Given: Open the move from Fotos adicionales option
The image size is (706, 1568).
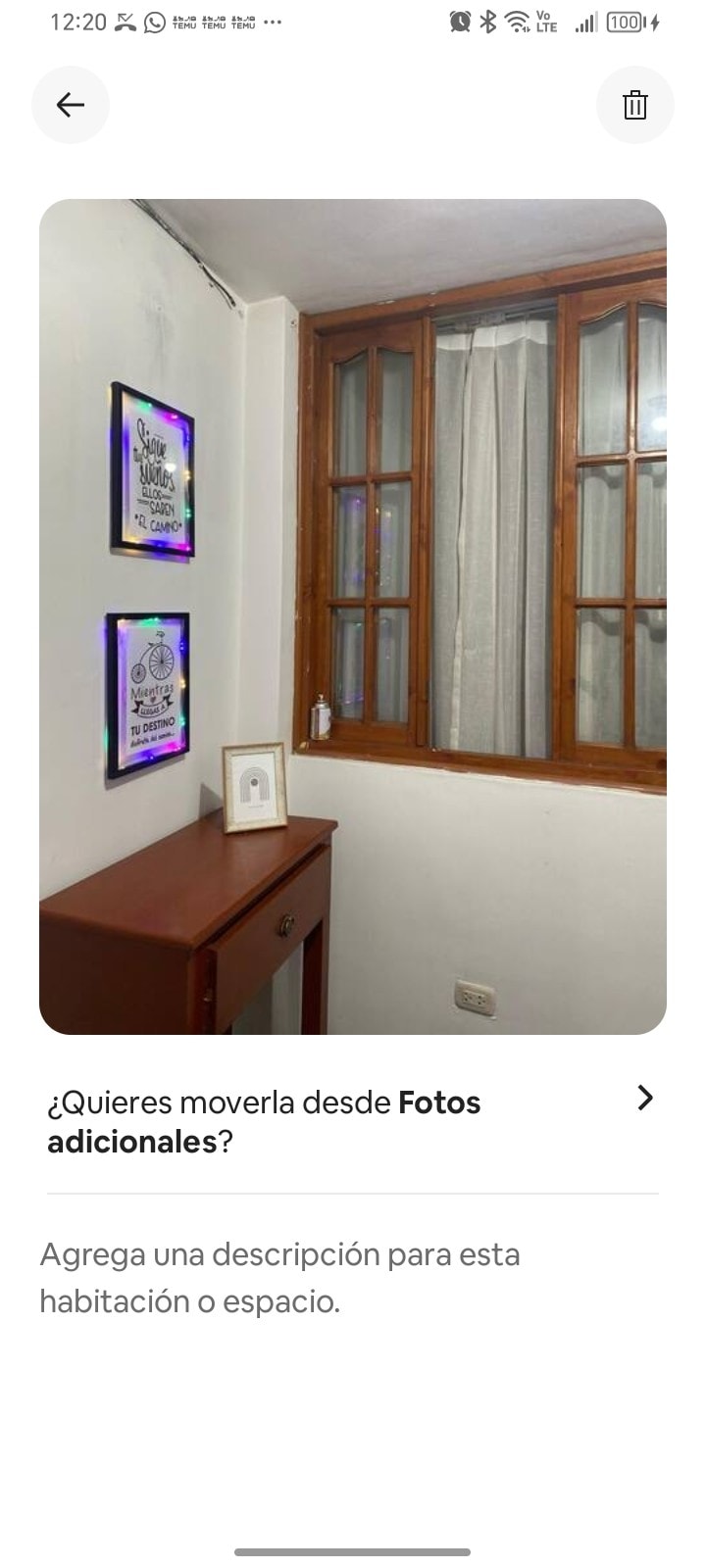Looking at the screenshot, I should pos(353,1121).
